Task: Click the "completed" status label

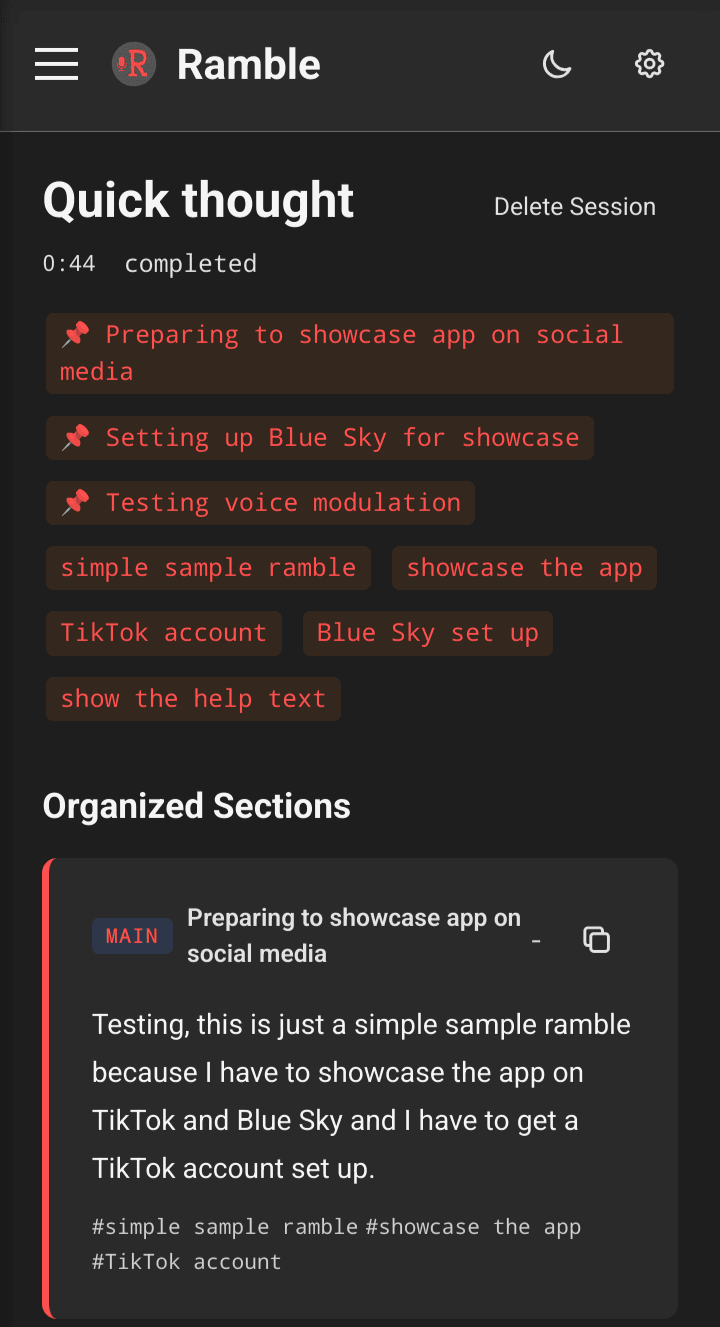Action: tap(190, 263)
